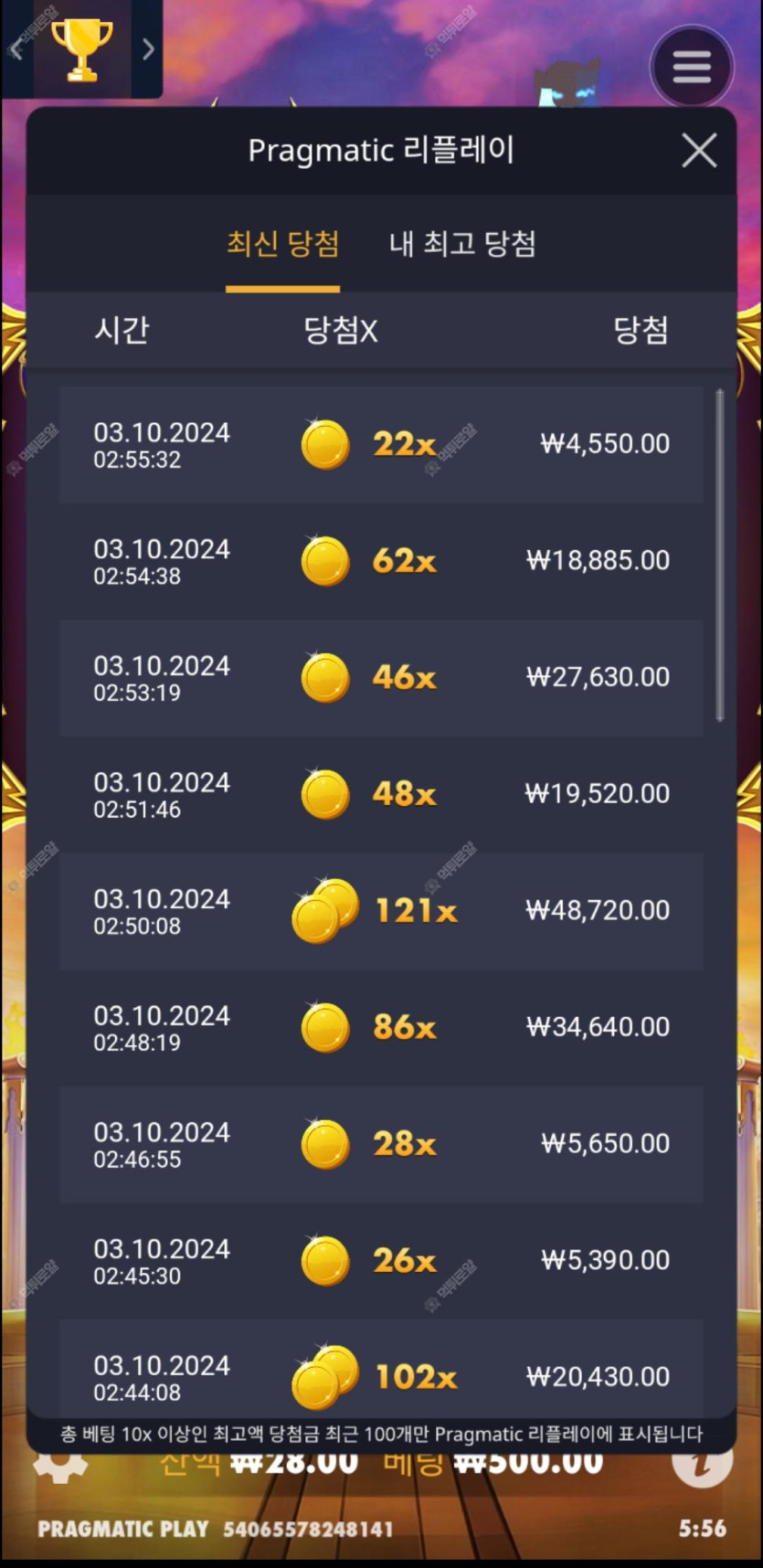Open the 26x replay for ₩5,390.00
Viewport: 763px width, 1568px height.
(x=381, y=1261)
